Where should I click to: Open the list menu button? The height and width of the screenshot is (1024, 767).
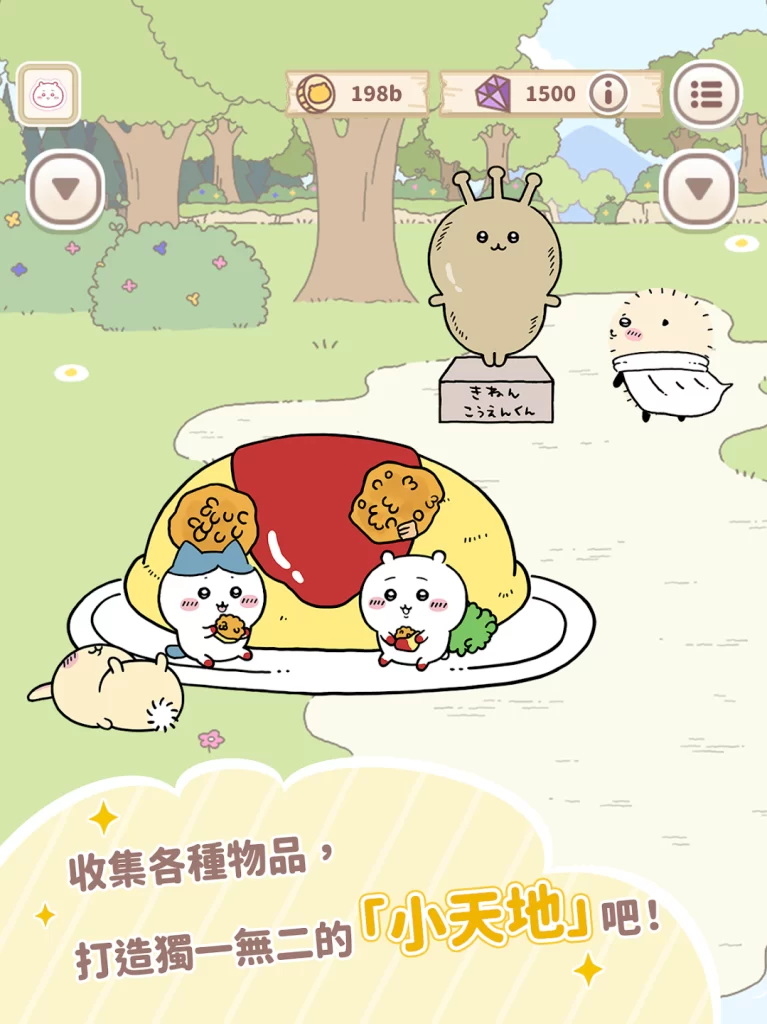(x=706, y=94)
